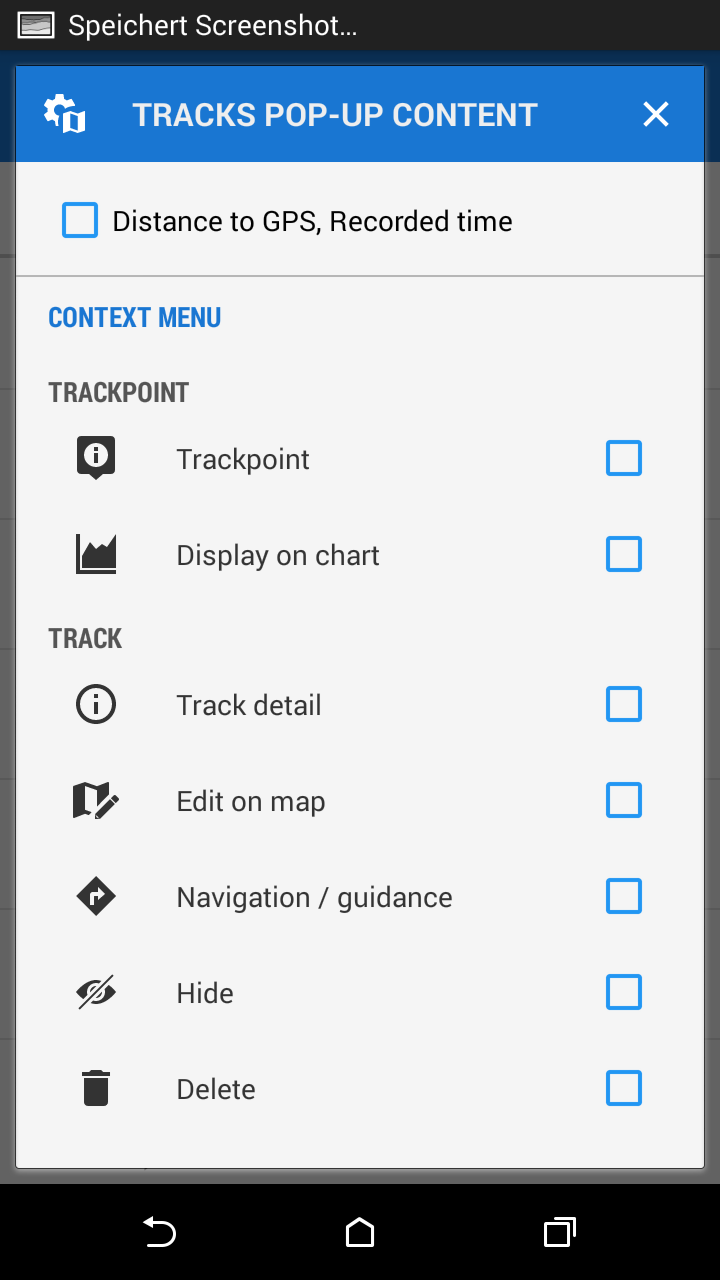Go back with the system back button
720x1280 pixels.
pyautogui.click(x=160, y=1232)
